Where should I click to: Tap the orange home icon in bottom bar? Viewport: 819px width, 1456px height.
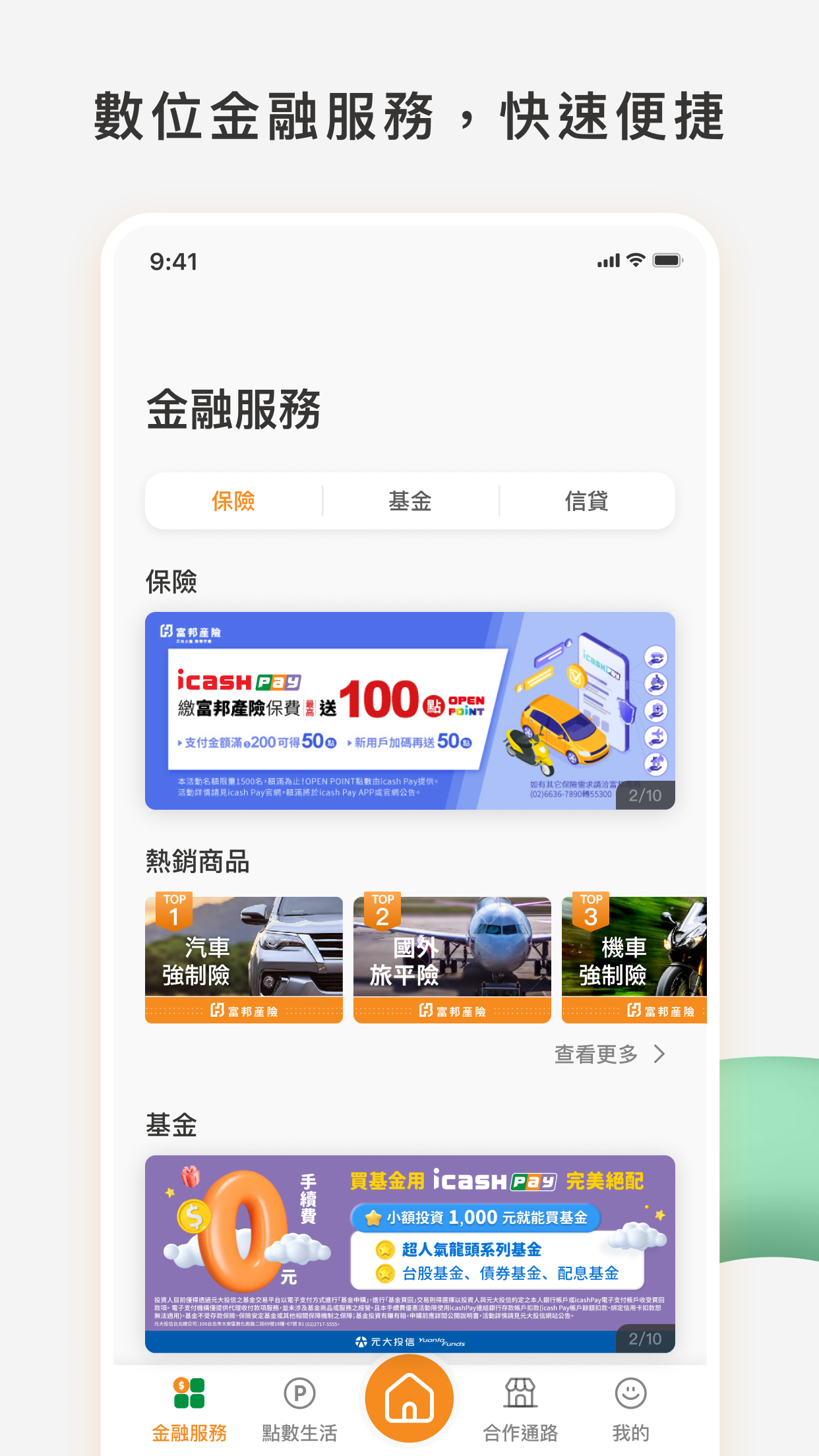[409, 1400]
